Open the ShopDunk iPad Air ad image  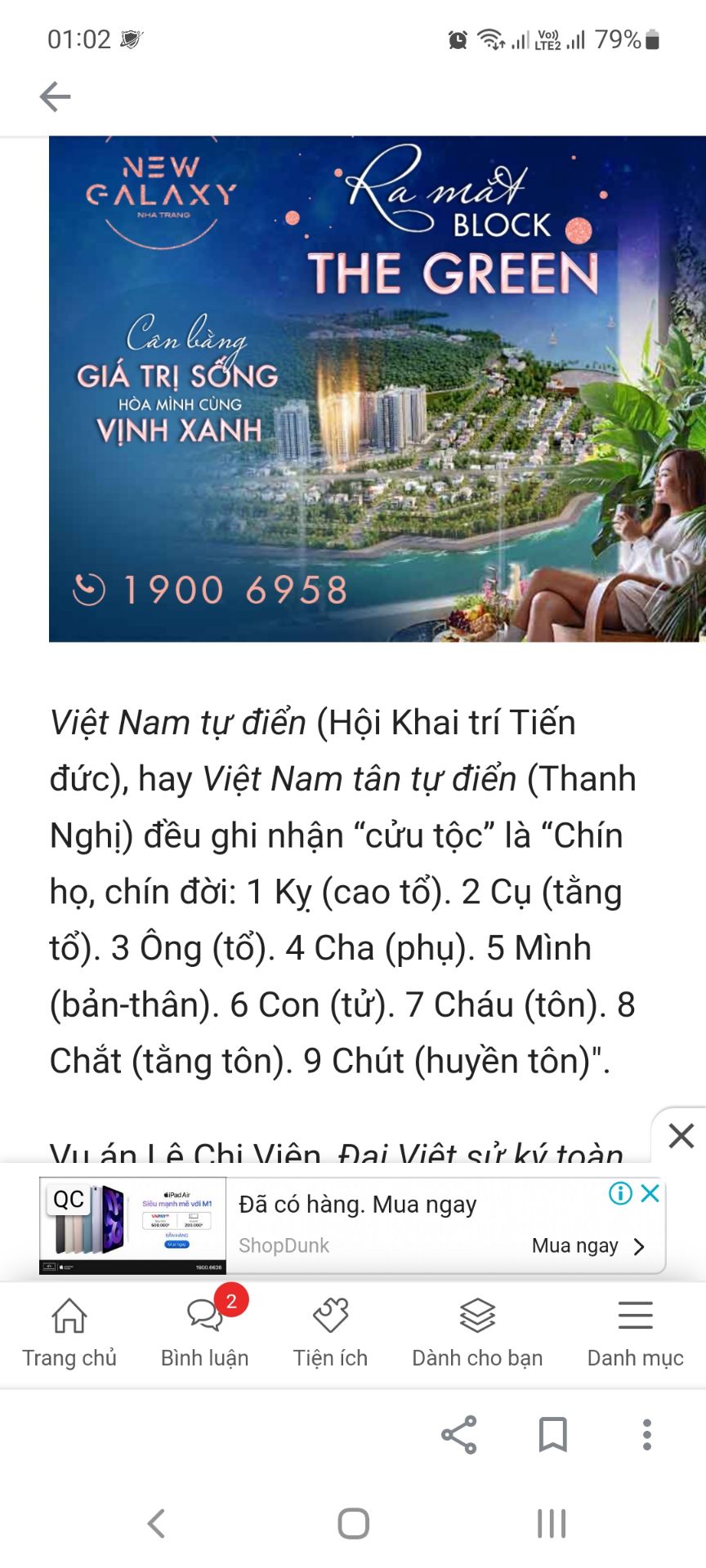click(x=133, y=1226)
